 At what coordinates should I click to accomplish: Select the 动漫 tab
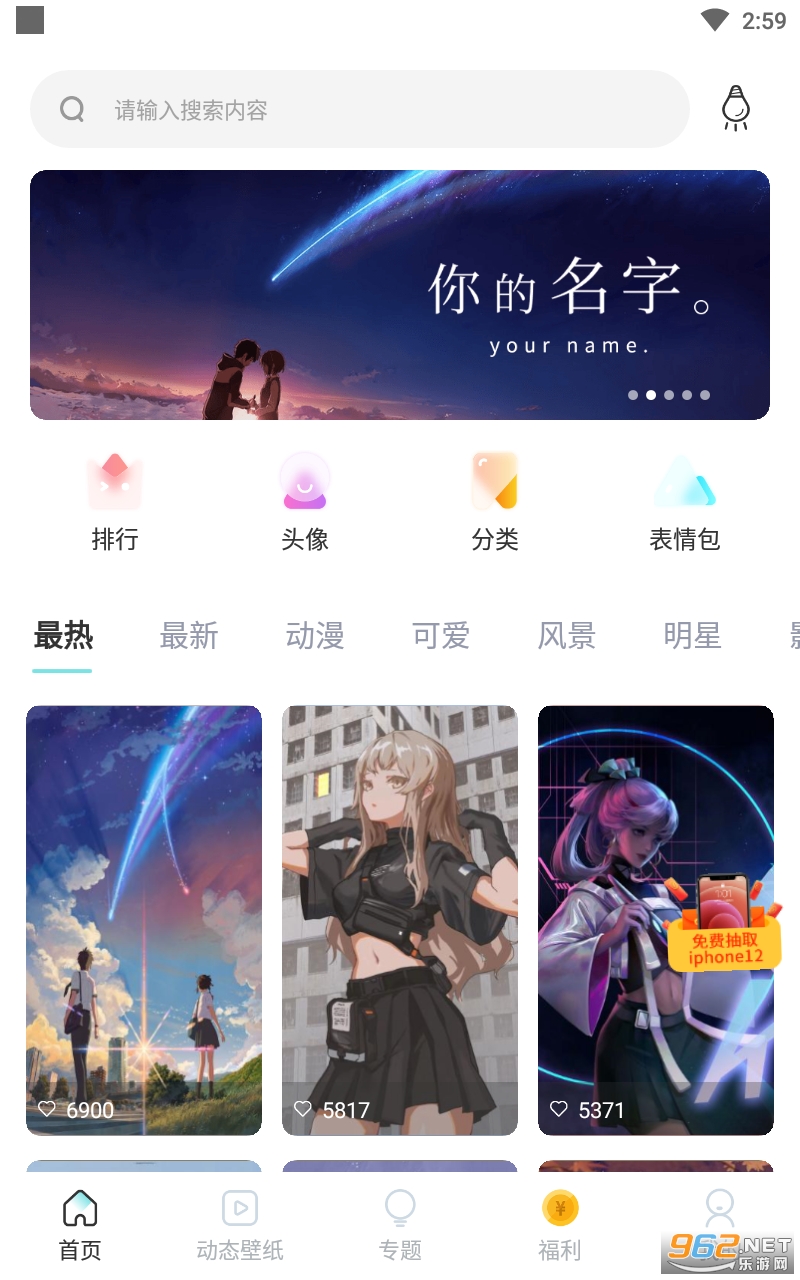click(315, 635)
